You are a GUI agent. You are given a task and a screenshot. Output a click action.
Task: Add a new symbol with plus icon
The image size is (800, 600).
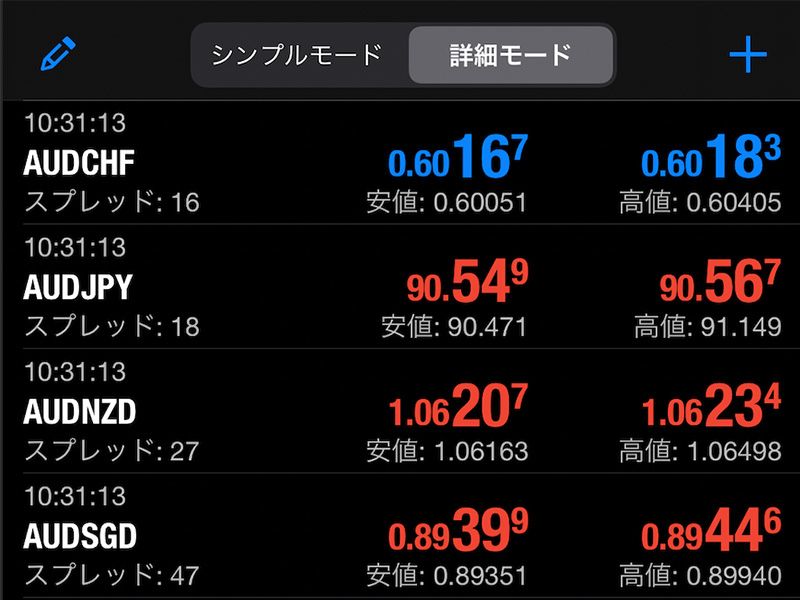point(747,54)
